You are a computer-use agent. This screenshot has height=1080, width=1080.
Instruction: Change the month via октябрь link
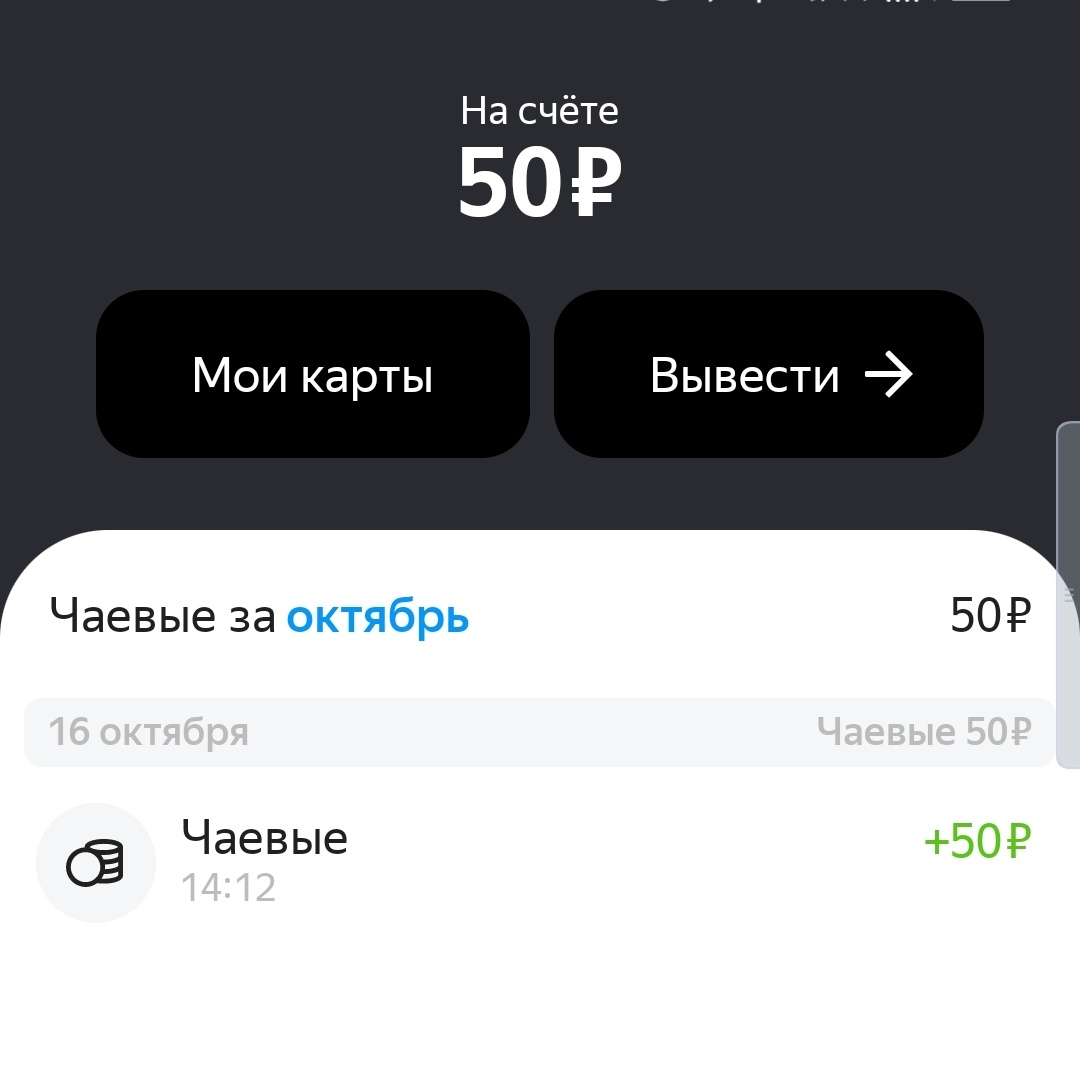pyautogui.click(x=377, y=617)
